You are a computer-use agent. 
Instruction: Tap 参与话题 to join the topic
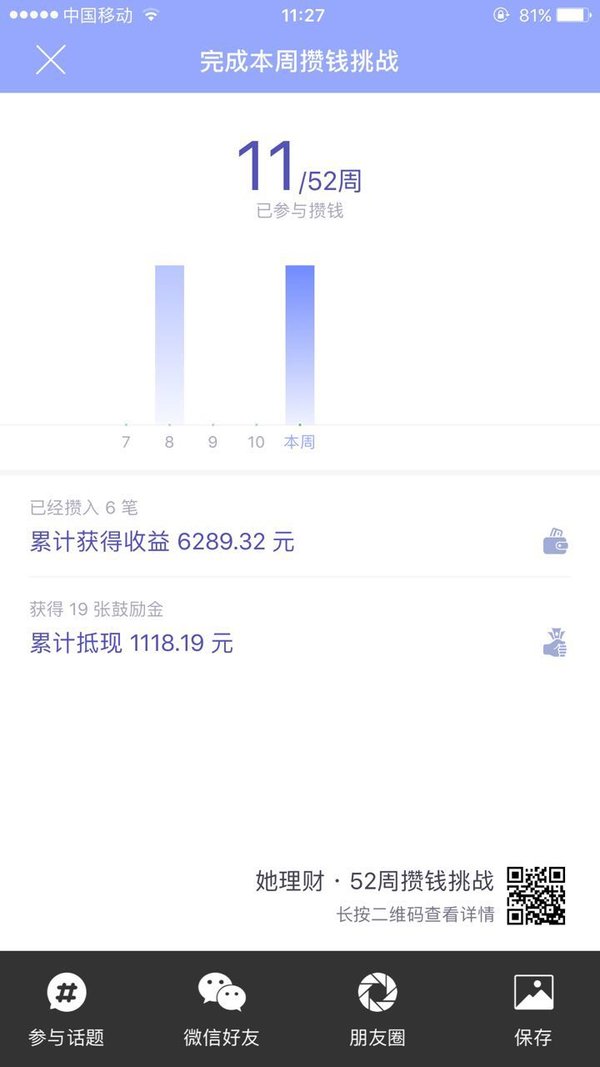click(66, 1009)
